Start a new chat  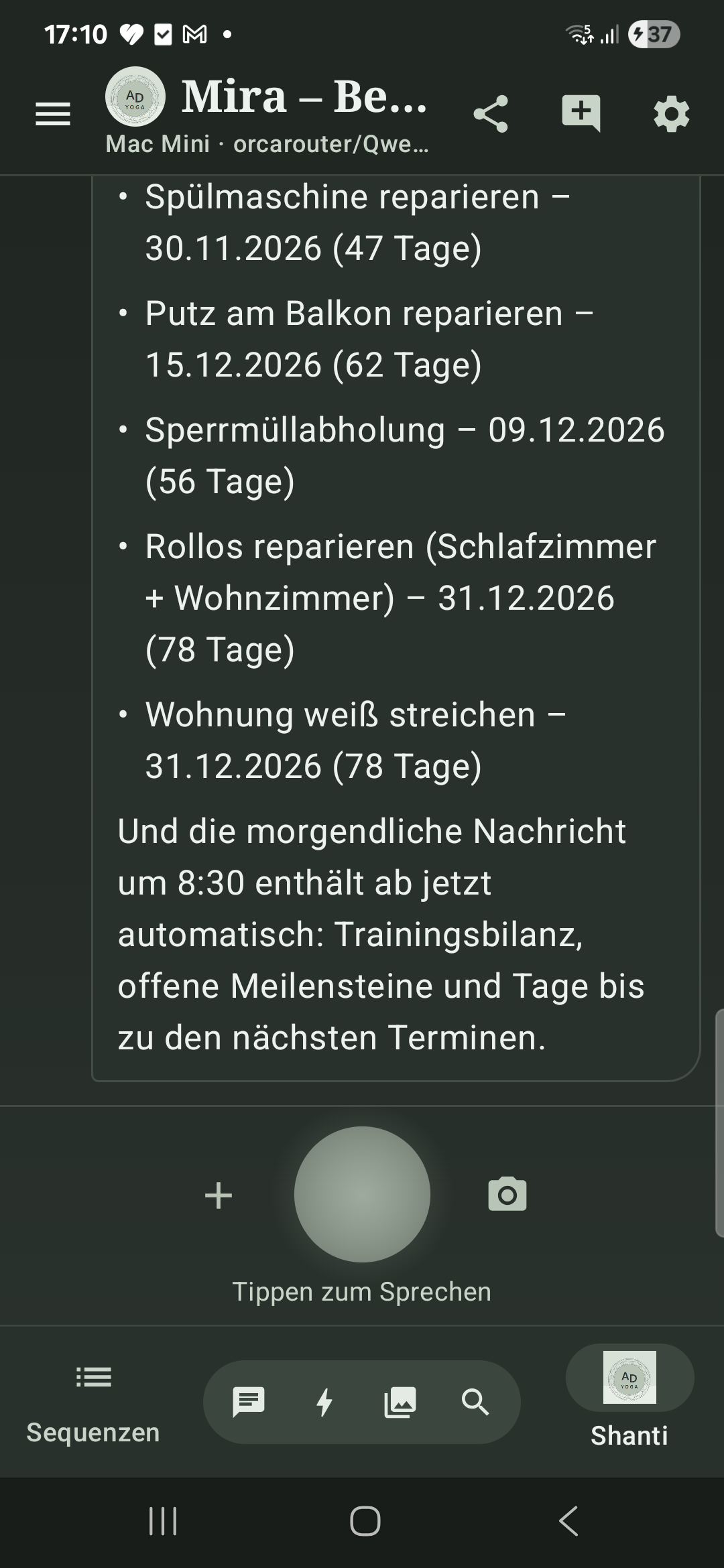coord(581,113)
